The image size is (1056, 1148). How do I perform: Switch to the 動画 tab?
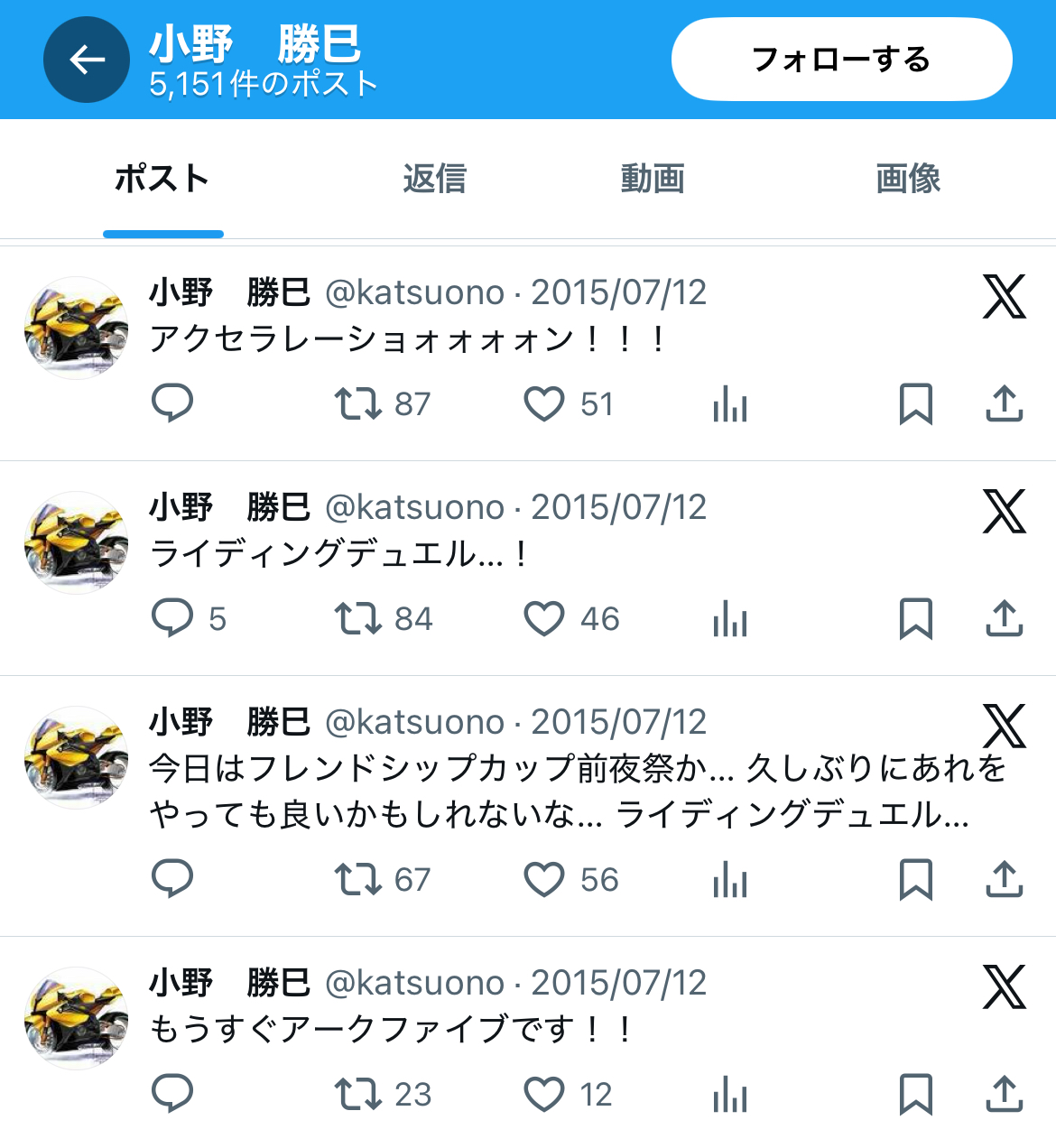[652, 179]
